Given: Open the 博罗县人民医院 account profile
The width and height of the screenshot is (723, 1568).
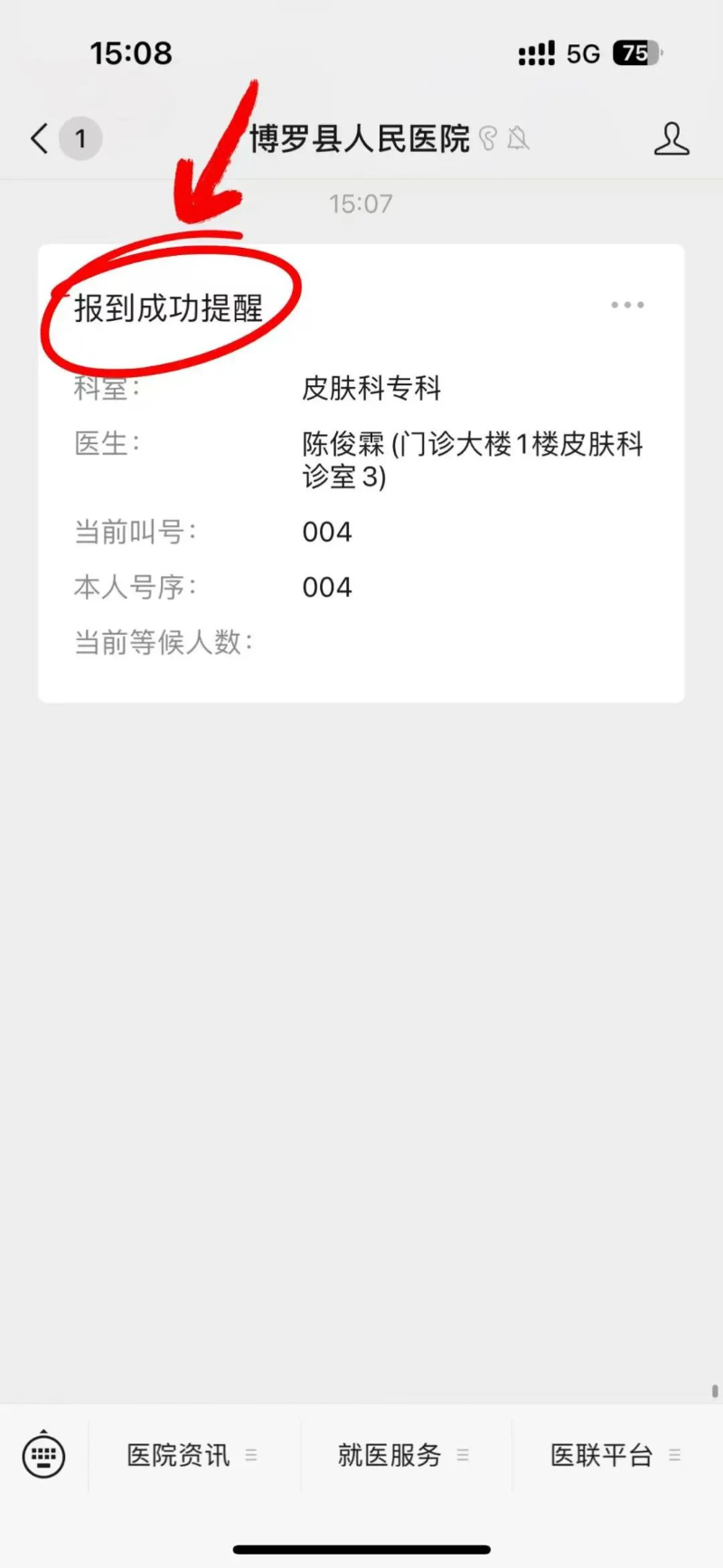Looking at the screenshot, I should click(x=671, y=138).
